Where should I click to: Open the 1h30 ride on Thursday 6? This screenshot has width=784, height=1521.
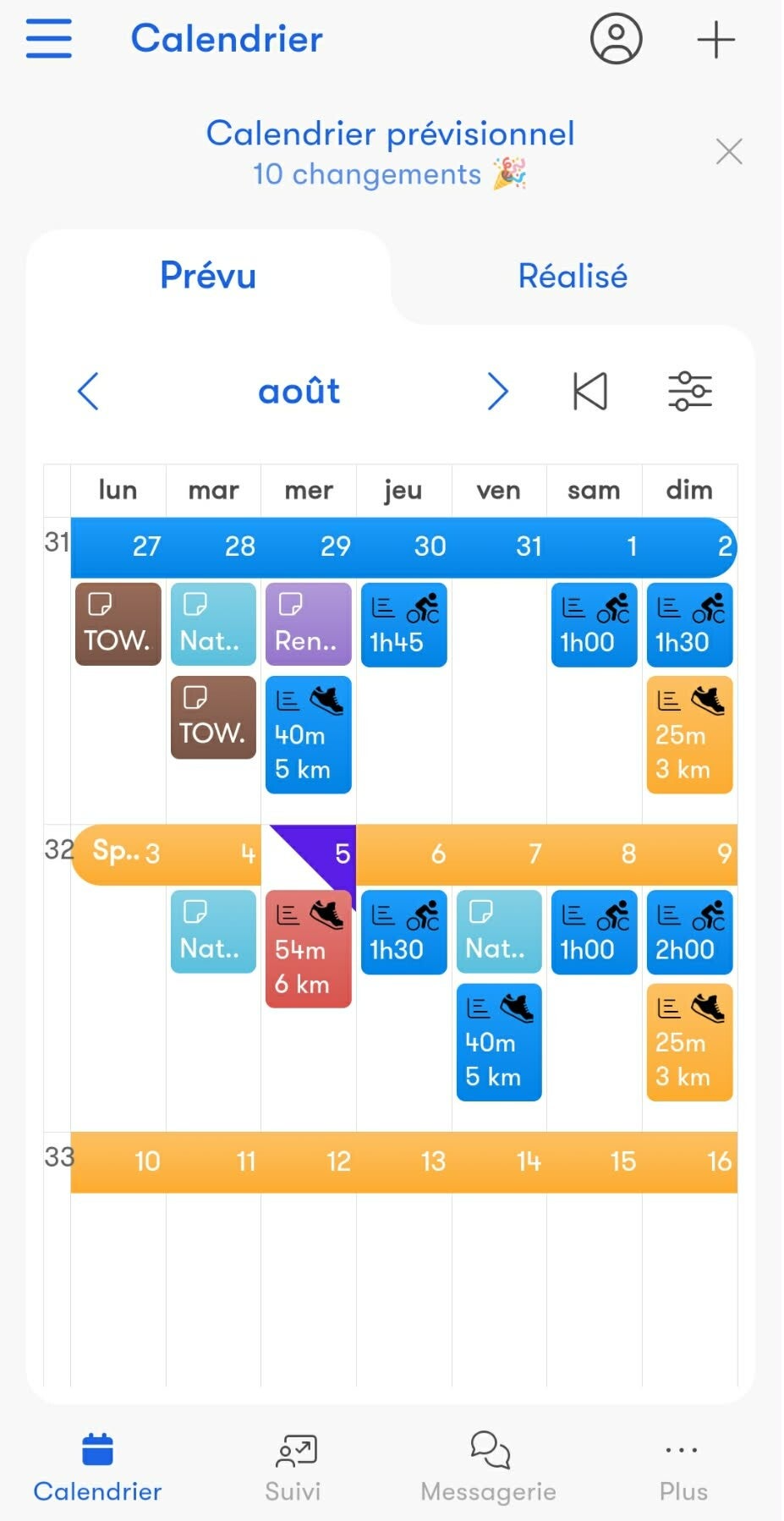(x=403, y=932)
